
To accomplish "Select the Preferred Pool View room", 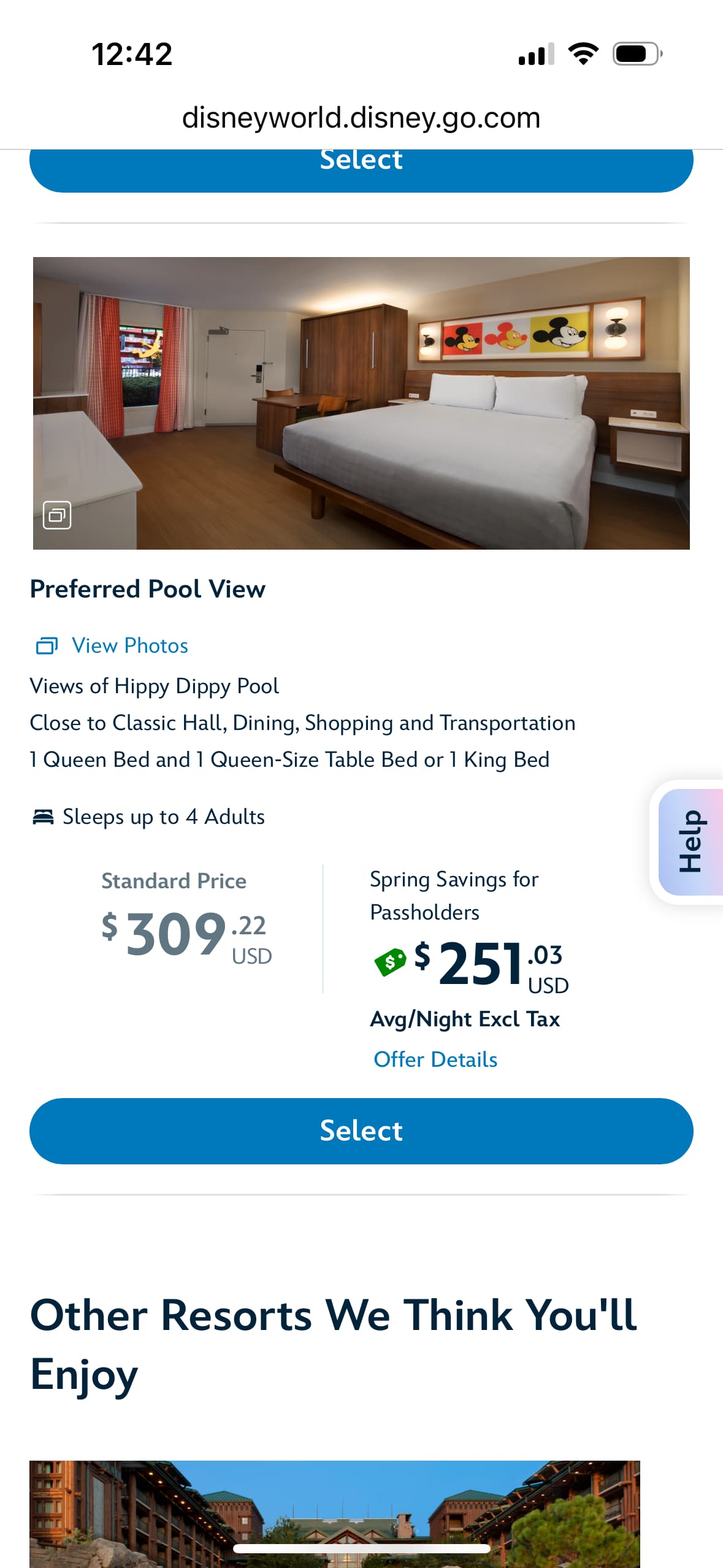I will [x=361, y=1131].
